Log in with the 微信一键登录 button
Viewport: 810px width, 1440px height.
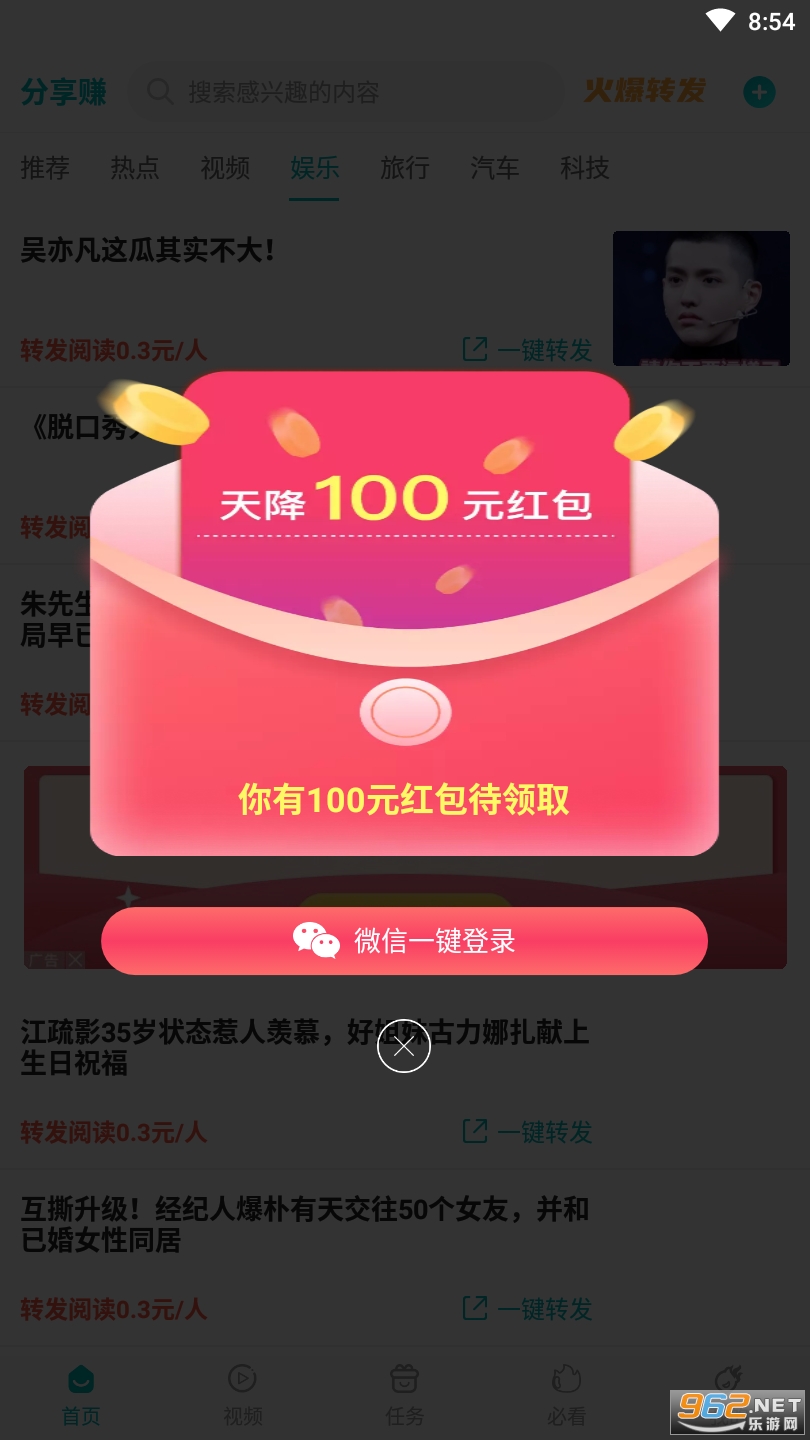pyautogui.click(x=404, y=941)
